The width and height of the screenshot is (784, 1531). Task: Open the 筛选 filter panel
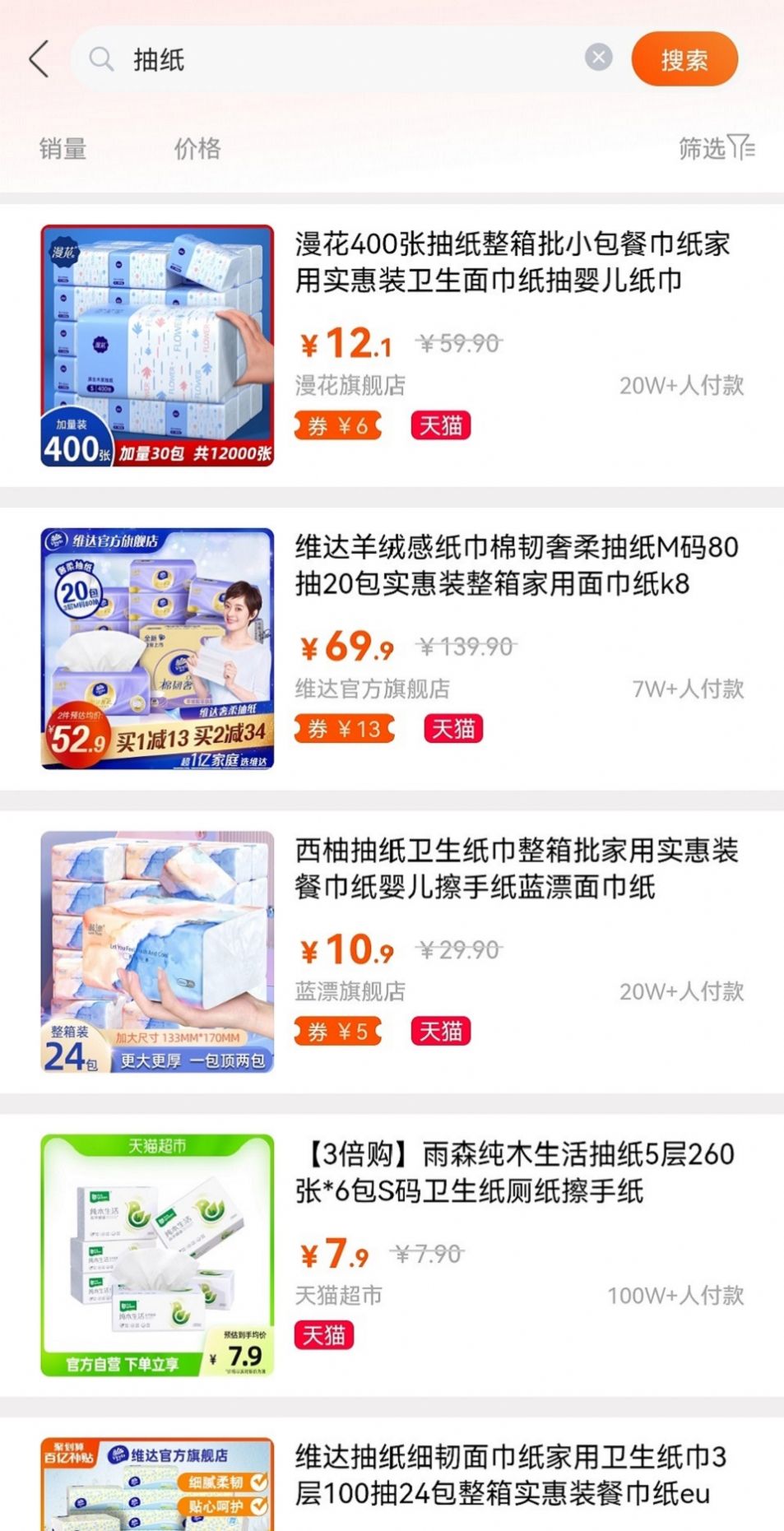712,149
